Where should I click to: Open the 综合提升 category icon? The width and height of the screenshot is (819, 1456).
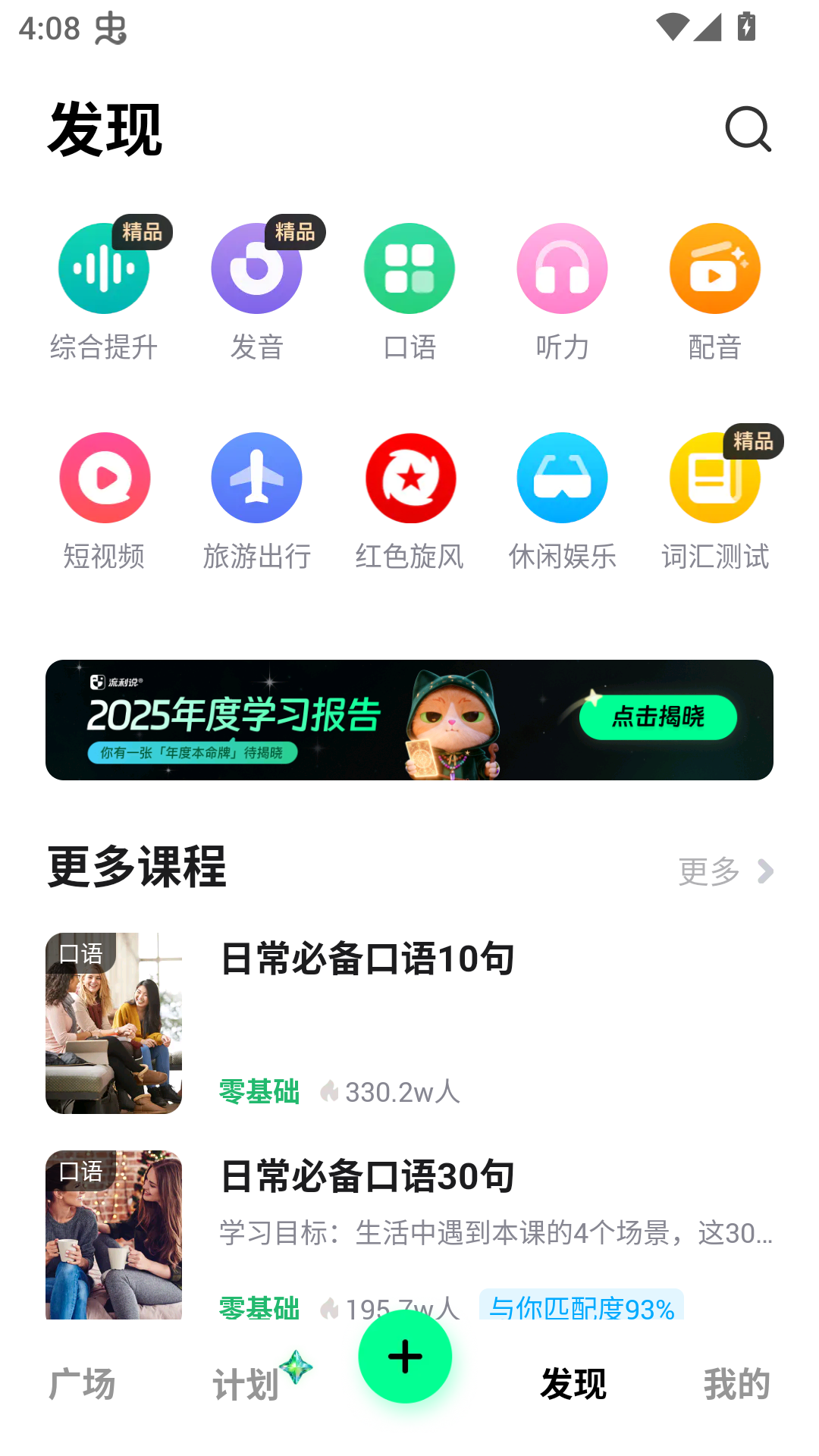point(104,268)
